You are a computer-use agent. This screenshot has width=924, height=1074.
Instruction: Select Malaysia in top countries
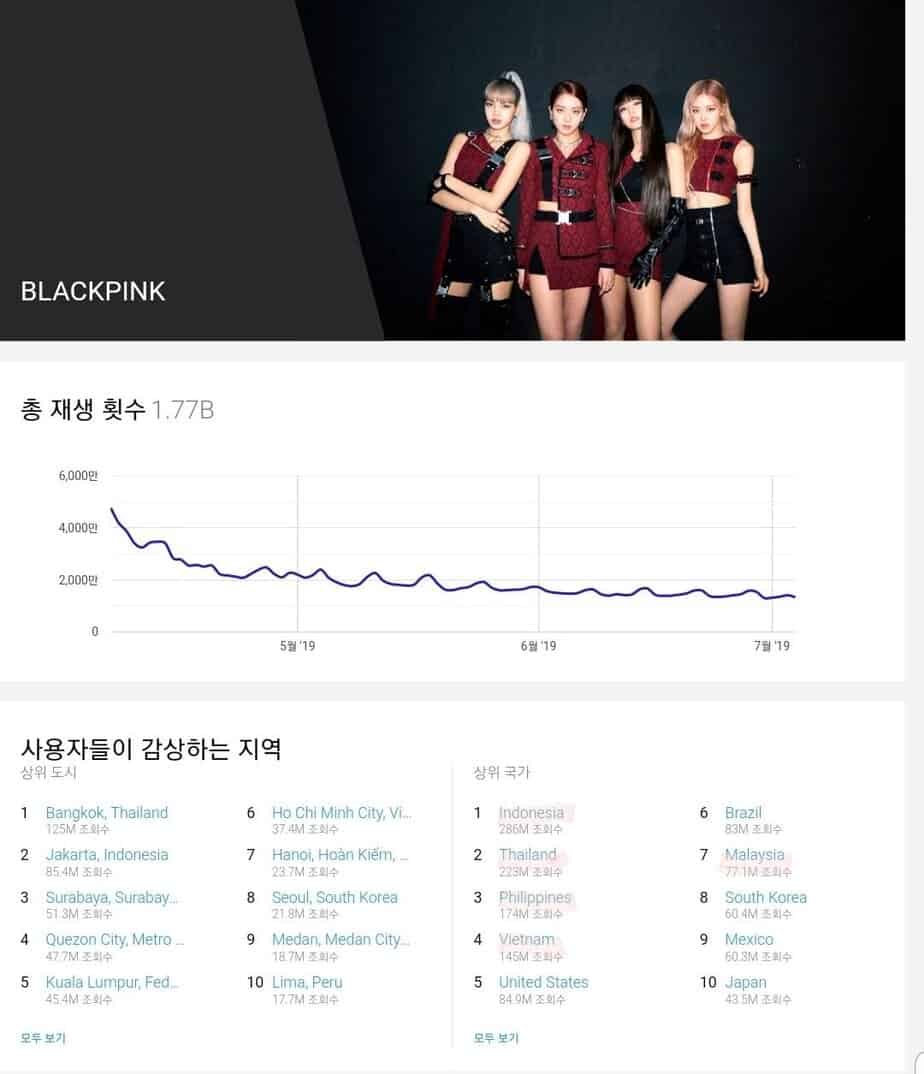coord(755,855)
